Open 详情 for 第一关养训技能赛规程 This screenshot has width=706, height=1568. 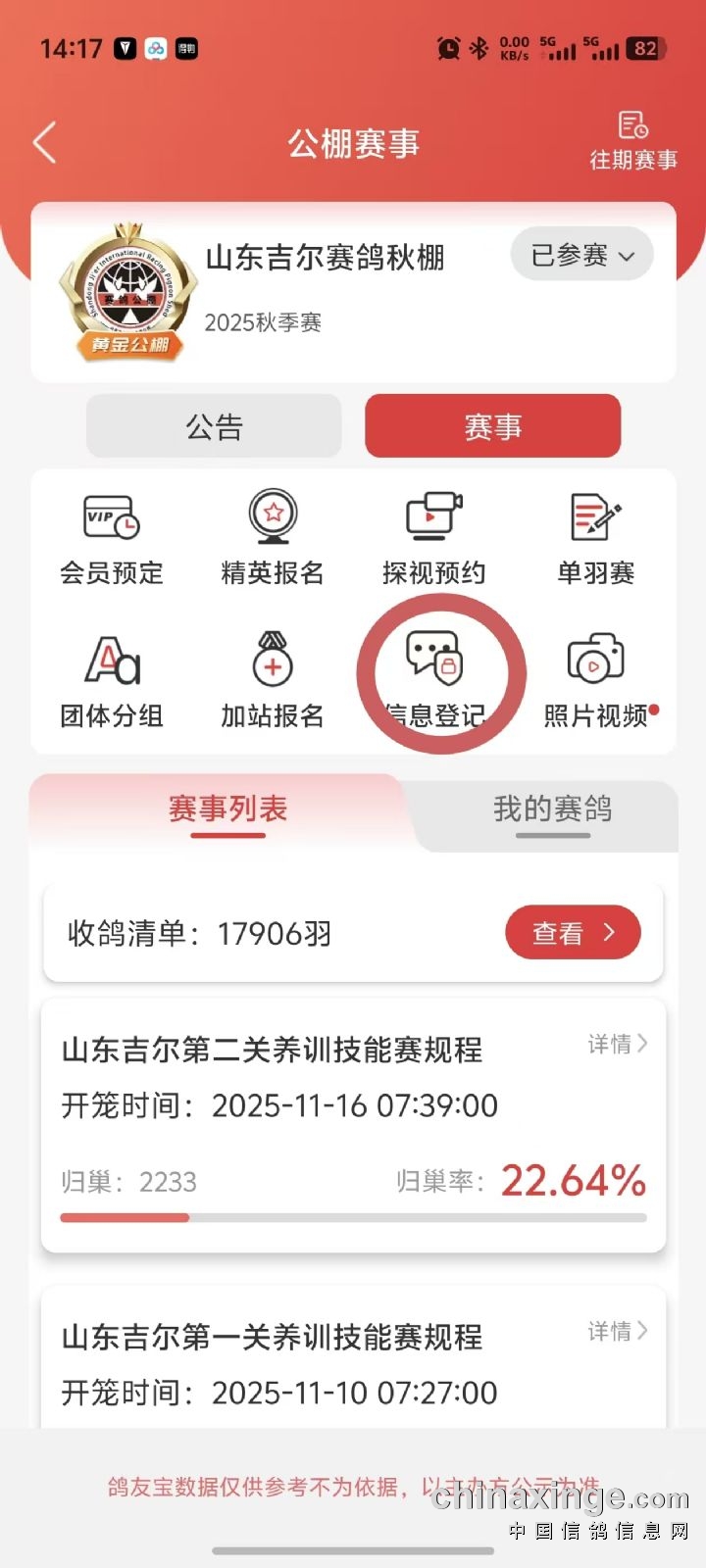(617, 1331)
